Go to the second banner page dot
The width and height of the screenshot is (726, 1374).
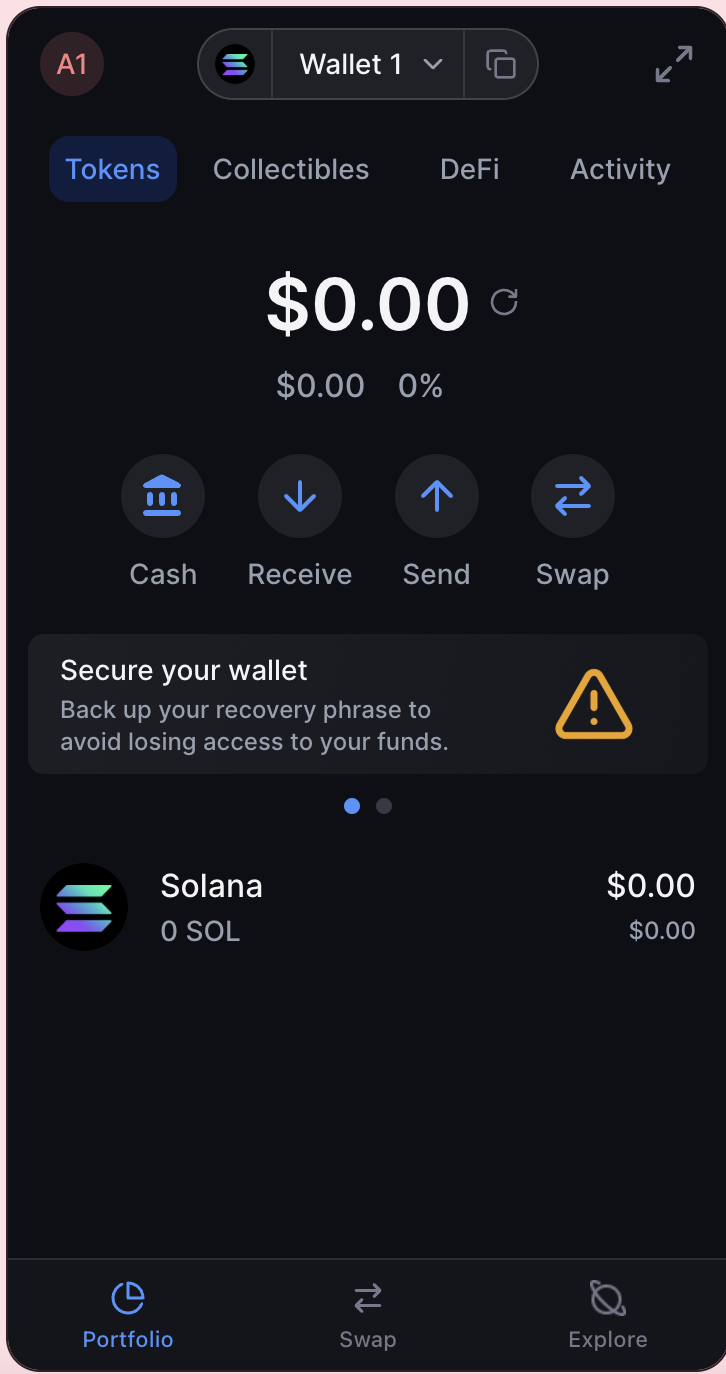tap(384, 806)
